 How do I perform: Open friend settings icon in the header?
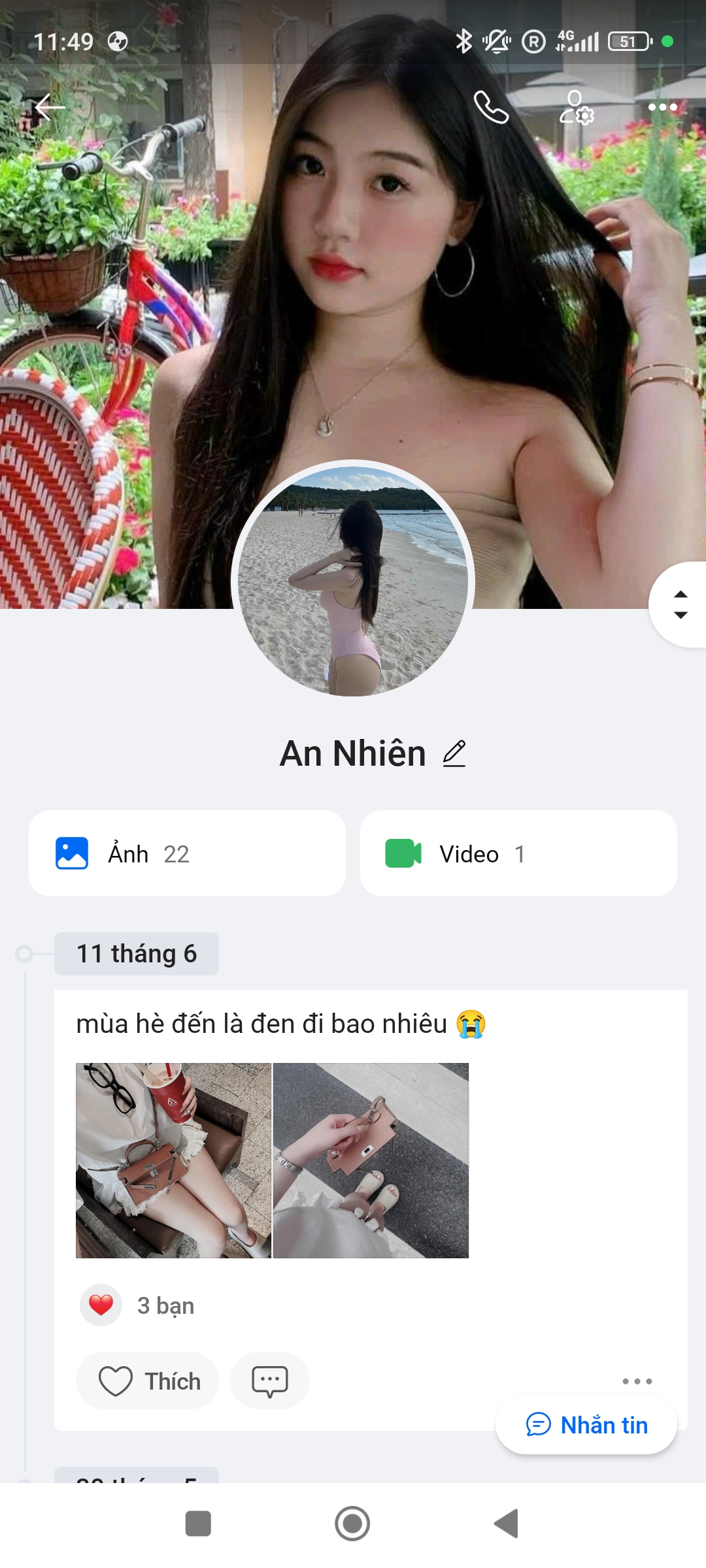coord(576,108)
